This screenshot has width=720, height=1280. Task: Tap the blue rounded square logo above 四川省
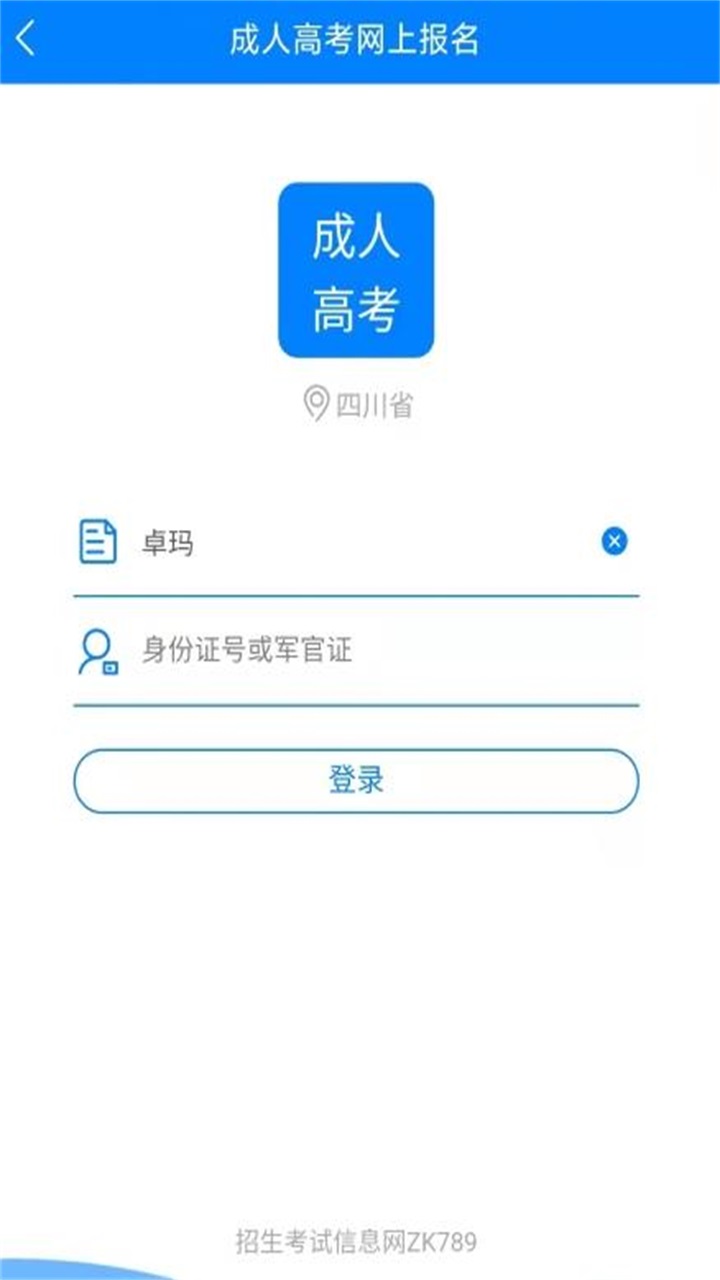pyautogui.click(x=357, y=270)
